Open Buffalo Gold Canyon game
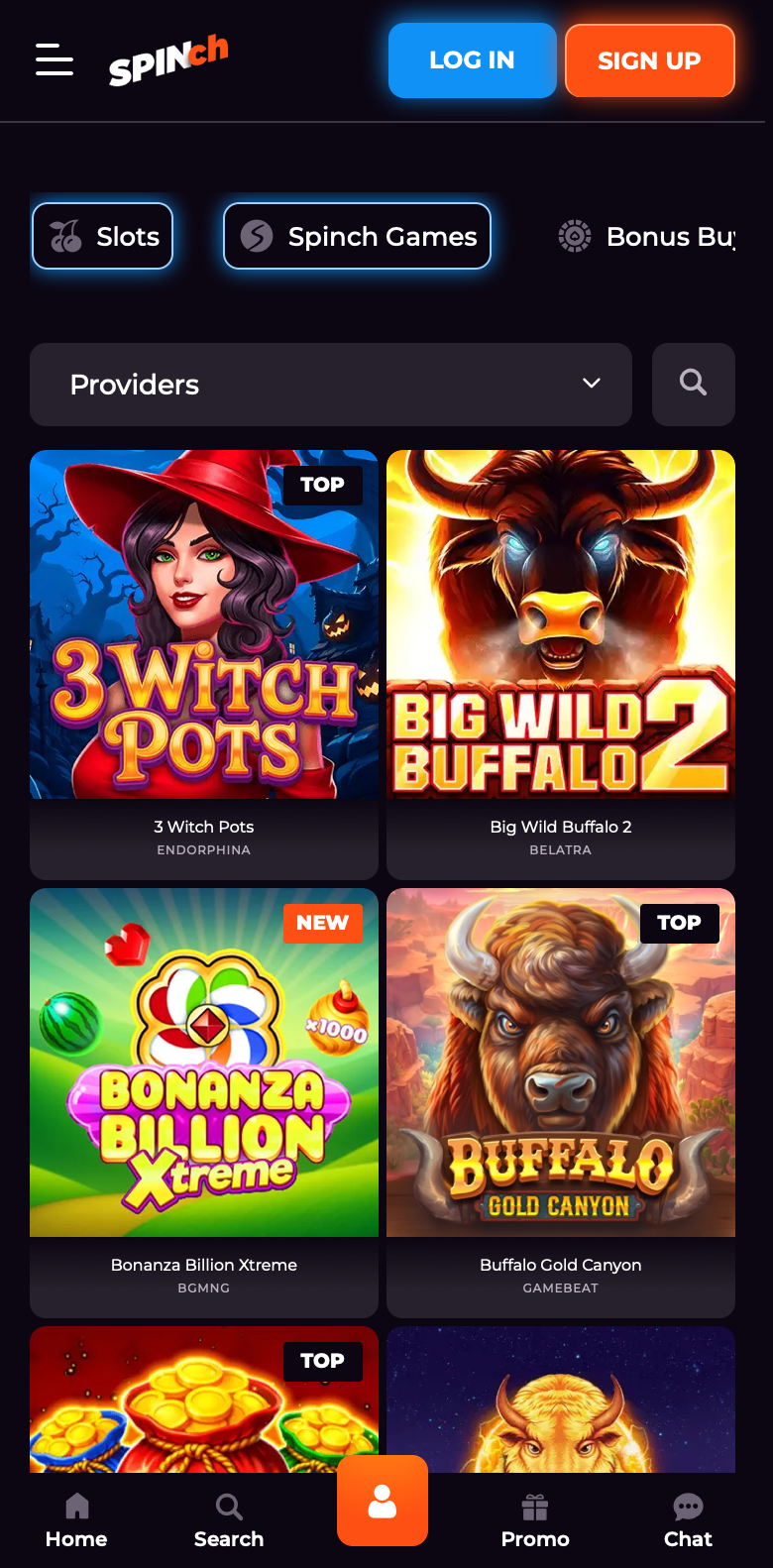 [561, 1103]
